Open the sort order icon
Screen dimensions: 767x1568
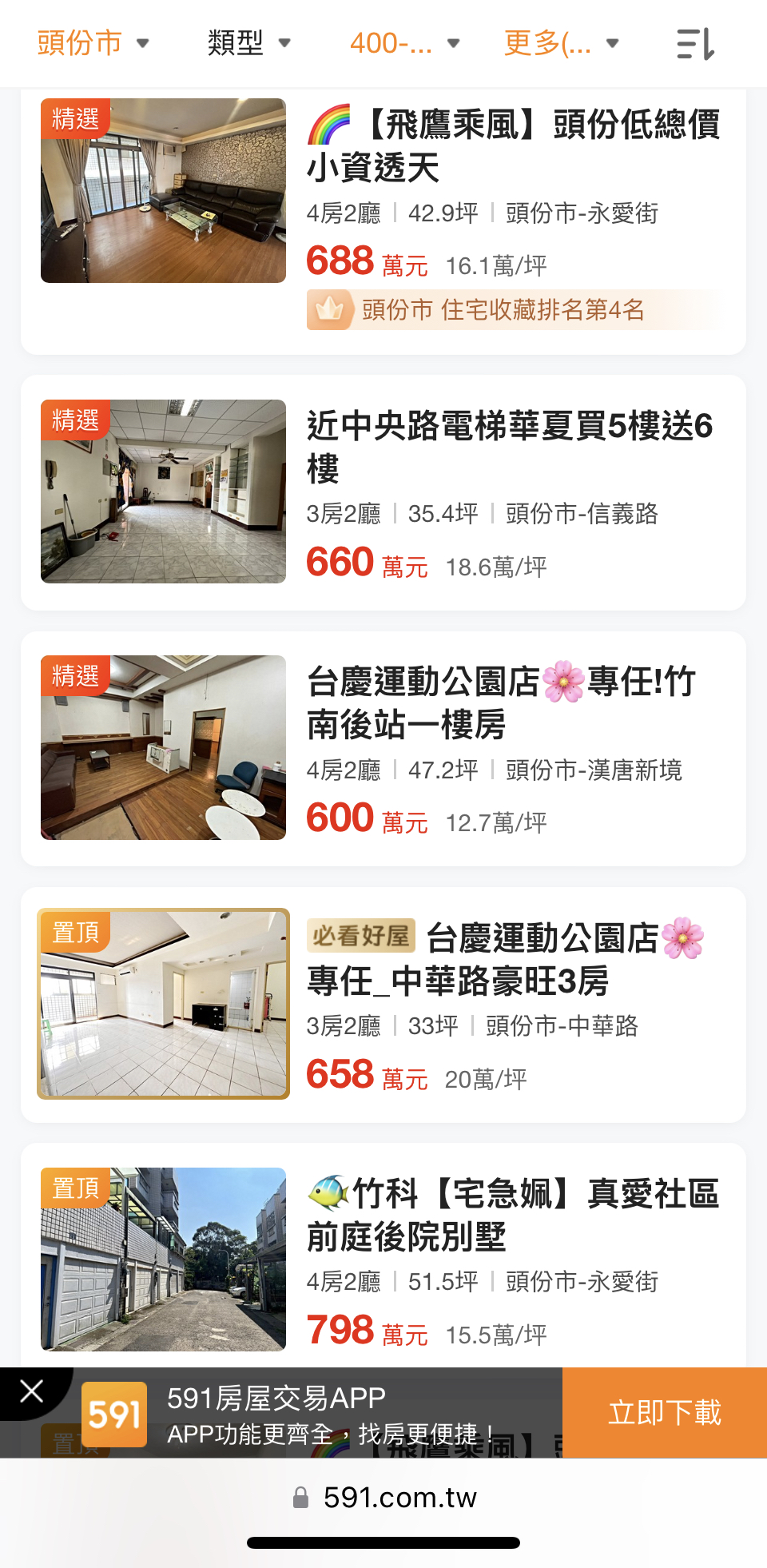695,44
